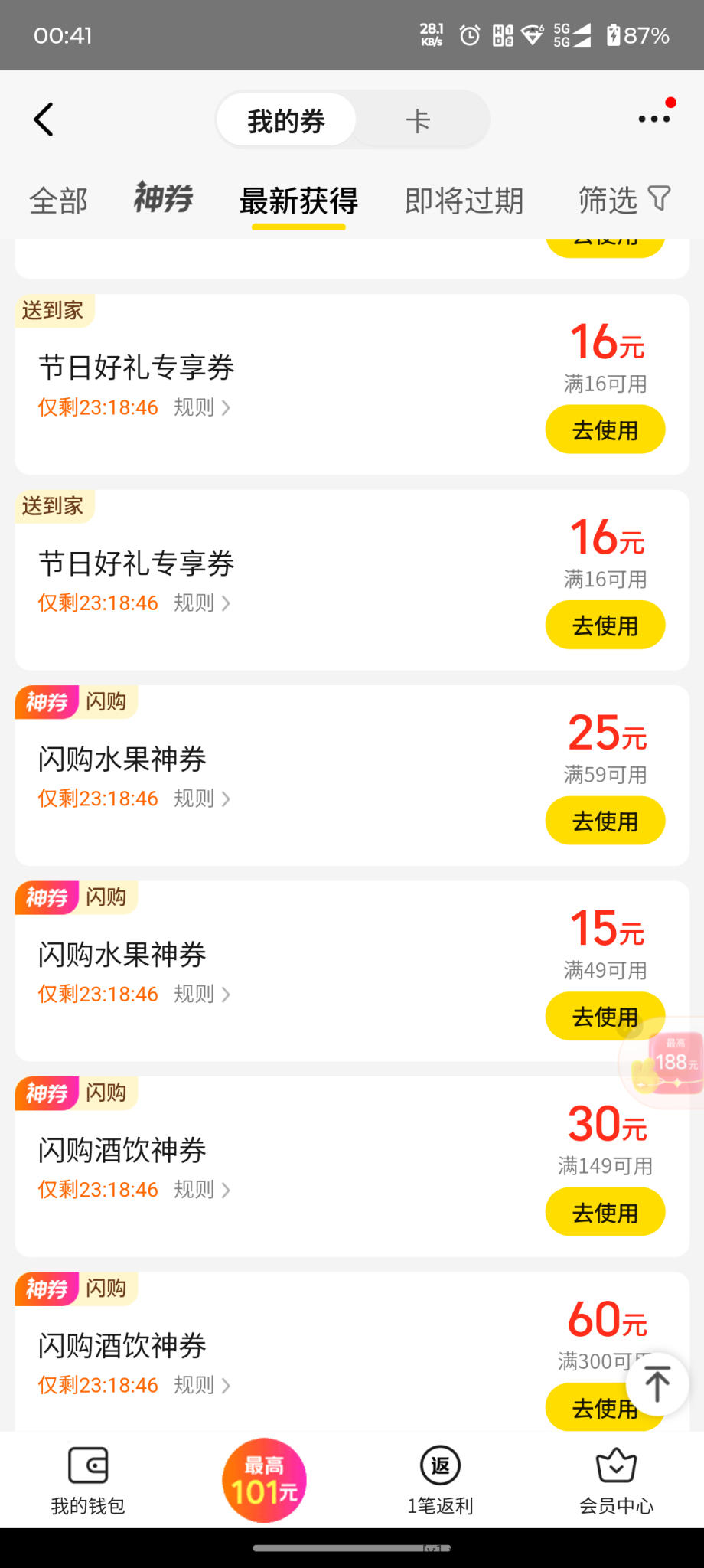Tap the 最高101元 floating badge
The width and height of the screenshot is (704, 1568).
[x=263, y=1479]
